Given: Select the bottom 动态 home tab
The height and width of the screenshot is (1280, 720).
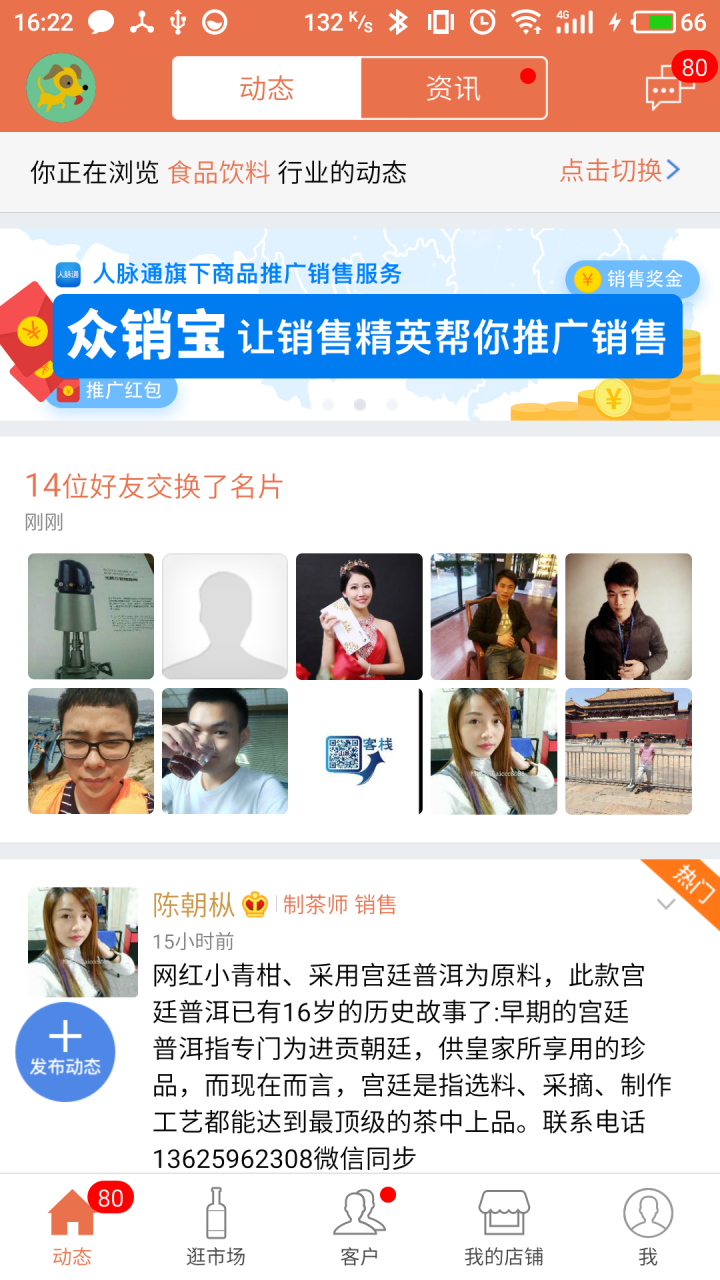Looking at the screenshot, I should click(x=72, y=1227).
